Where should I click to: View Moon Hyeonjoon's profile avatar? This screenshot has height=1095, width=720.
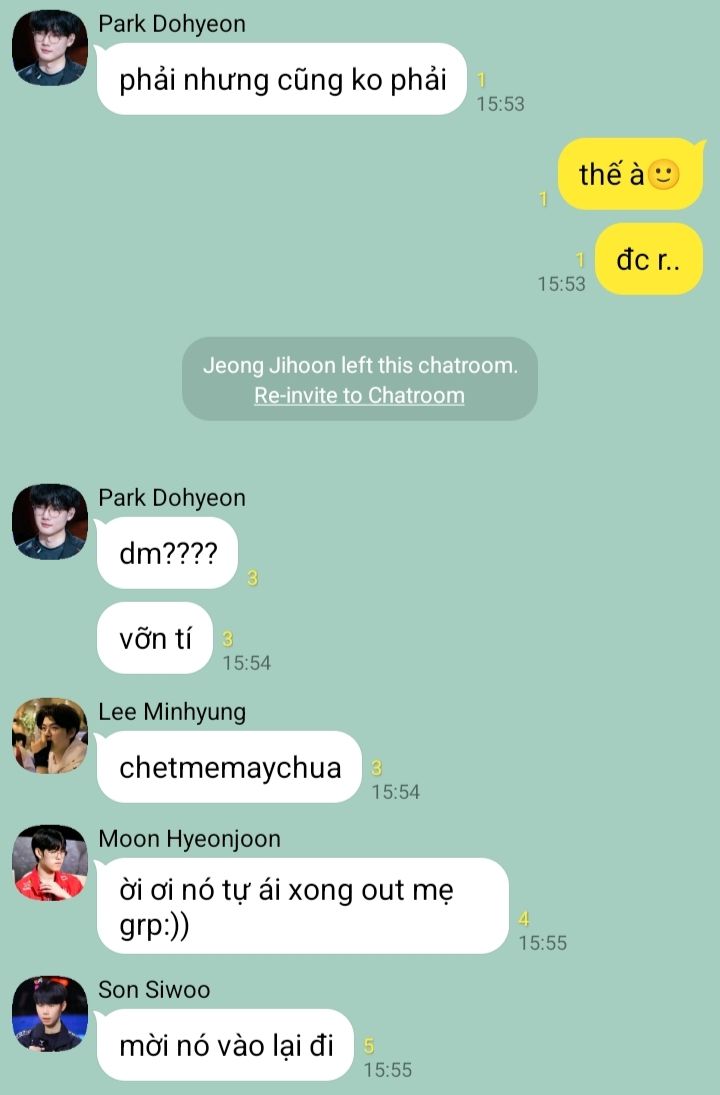[50, 863]
